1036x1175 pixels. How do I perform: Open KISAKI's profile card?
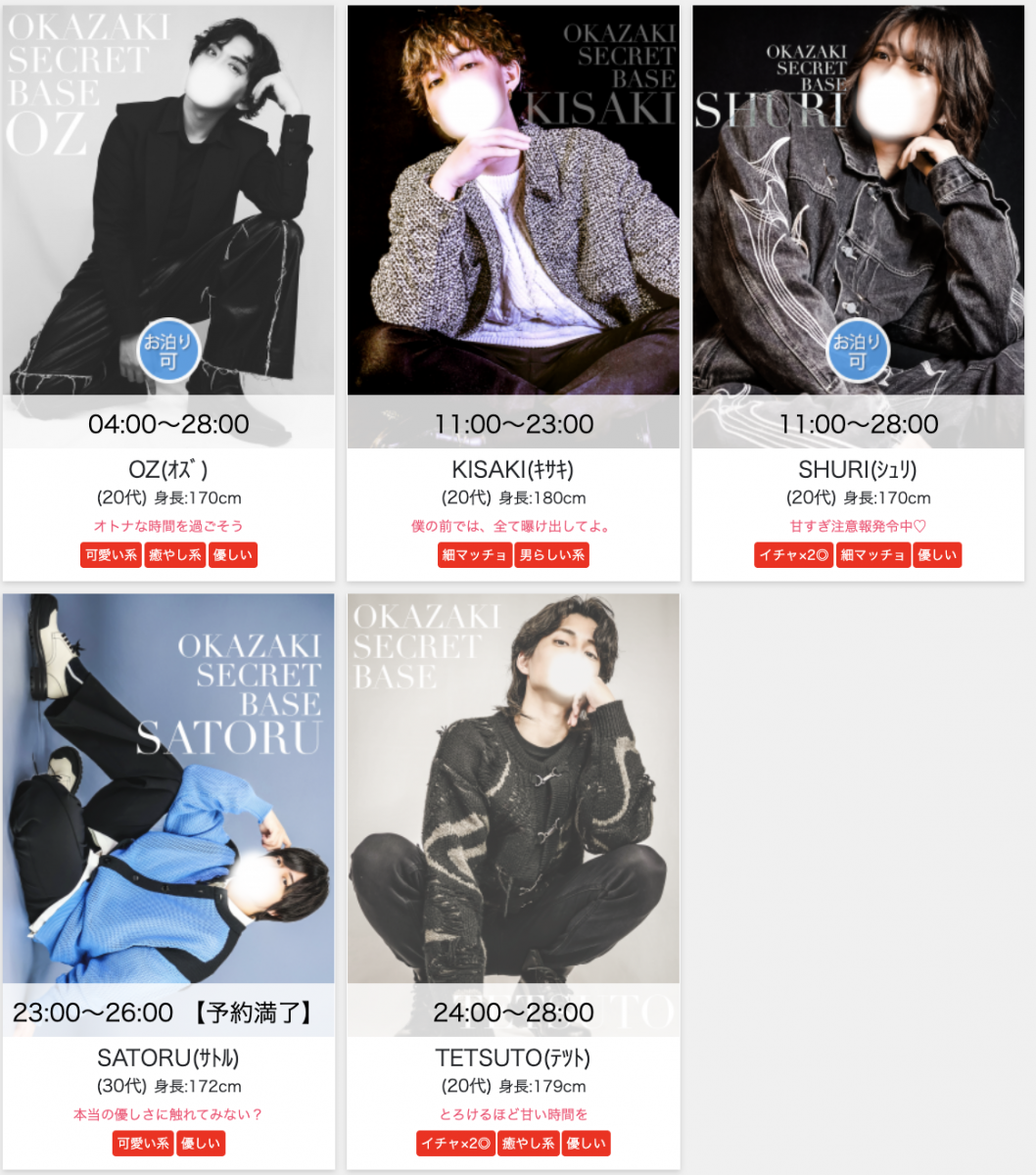coord(513,225)
